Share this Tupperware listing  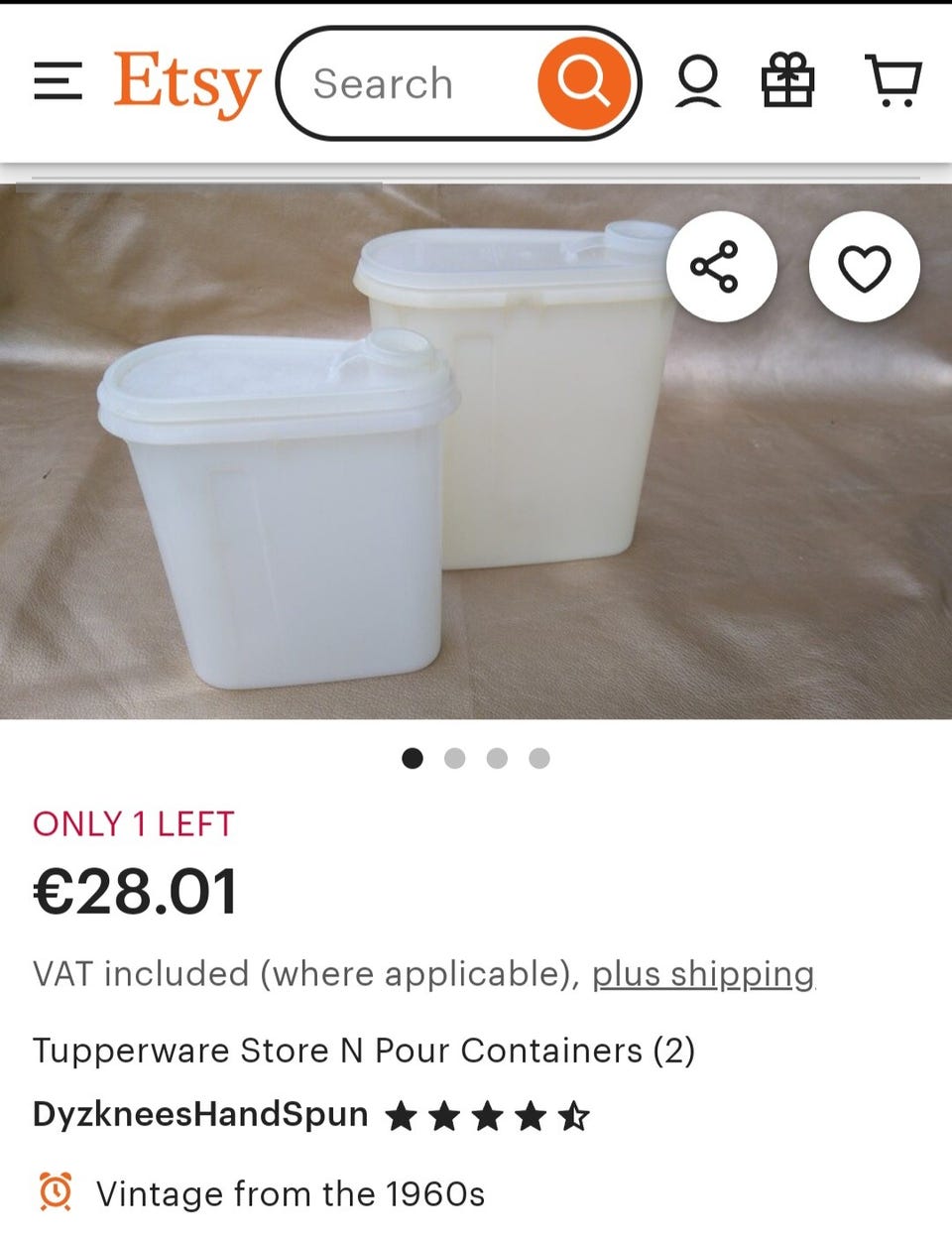coord(721,267)
